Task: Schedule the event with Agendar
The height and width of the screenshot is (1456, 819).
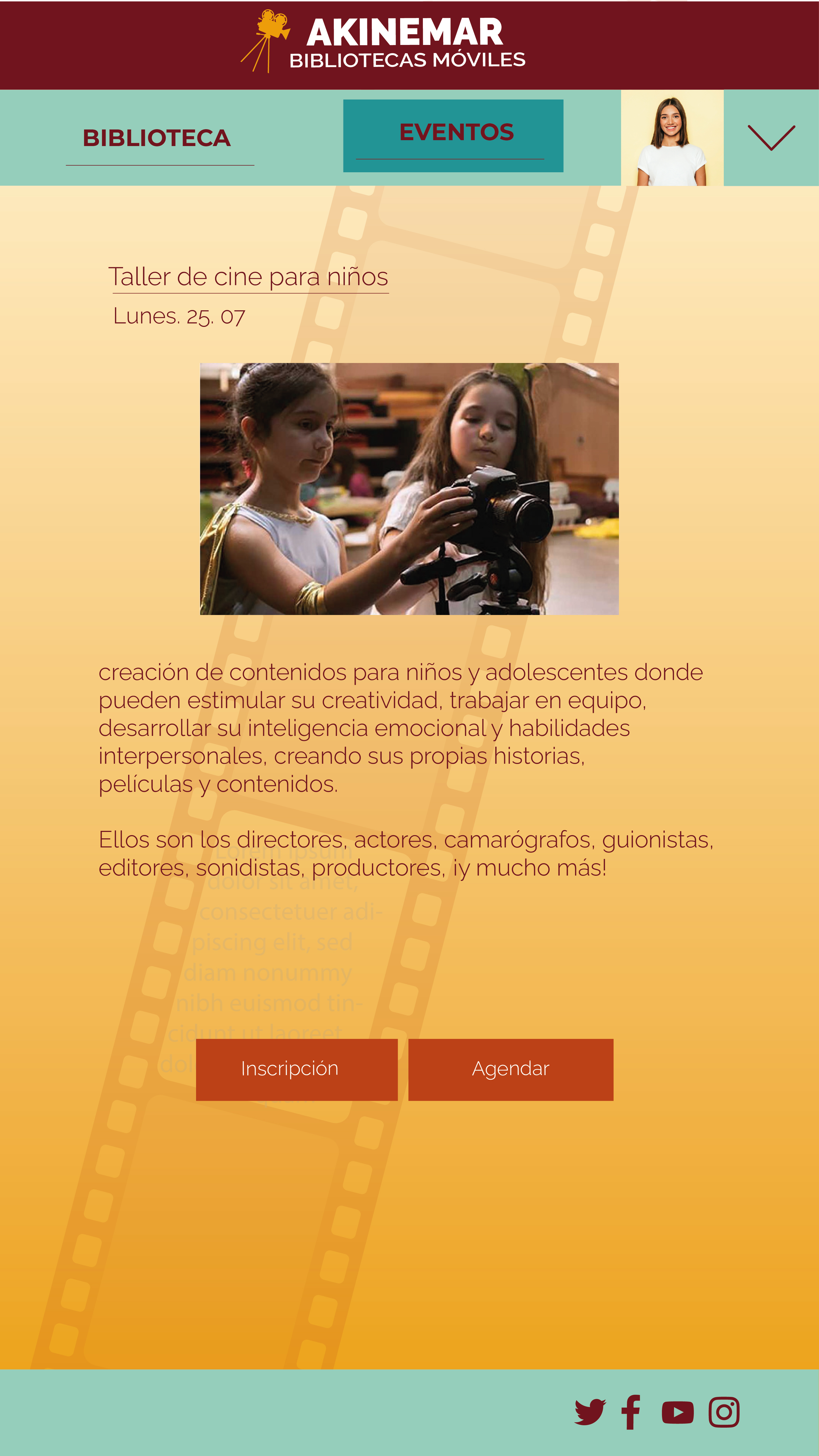Action: click(510, 1069)
